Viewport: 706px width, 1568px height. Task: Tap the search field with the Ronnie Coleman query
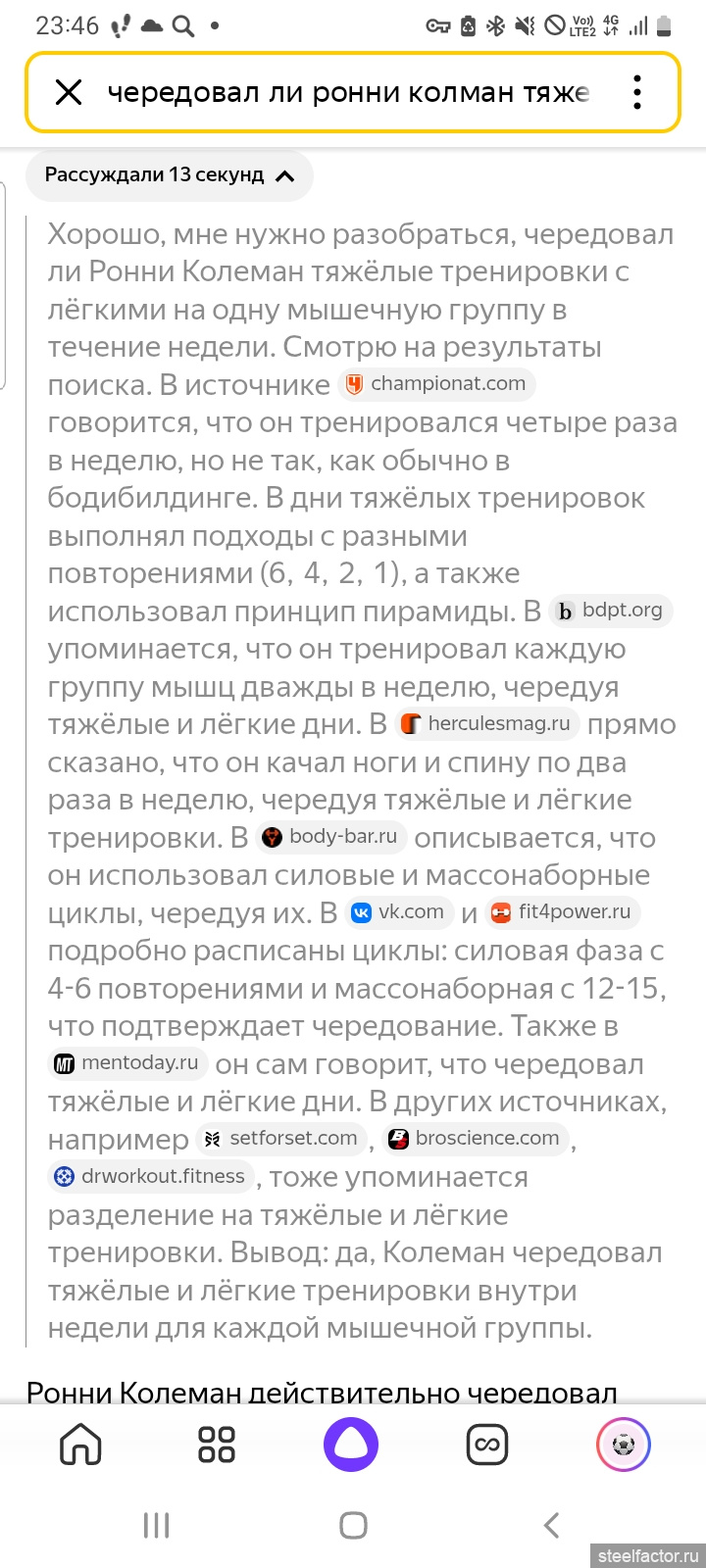pos(348,93)
